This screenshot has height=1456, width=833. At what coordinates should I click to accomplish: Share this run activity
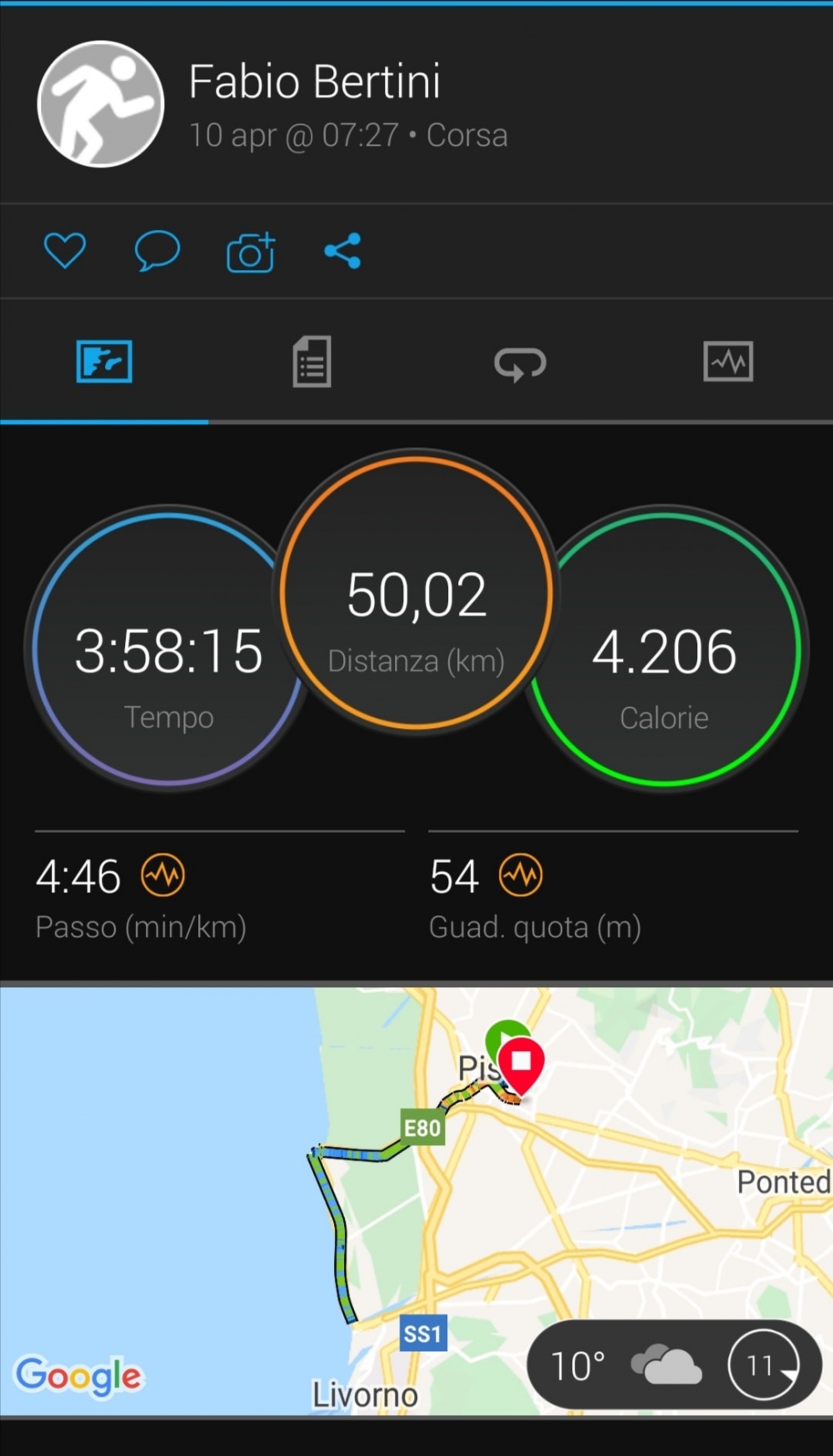342,251
